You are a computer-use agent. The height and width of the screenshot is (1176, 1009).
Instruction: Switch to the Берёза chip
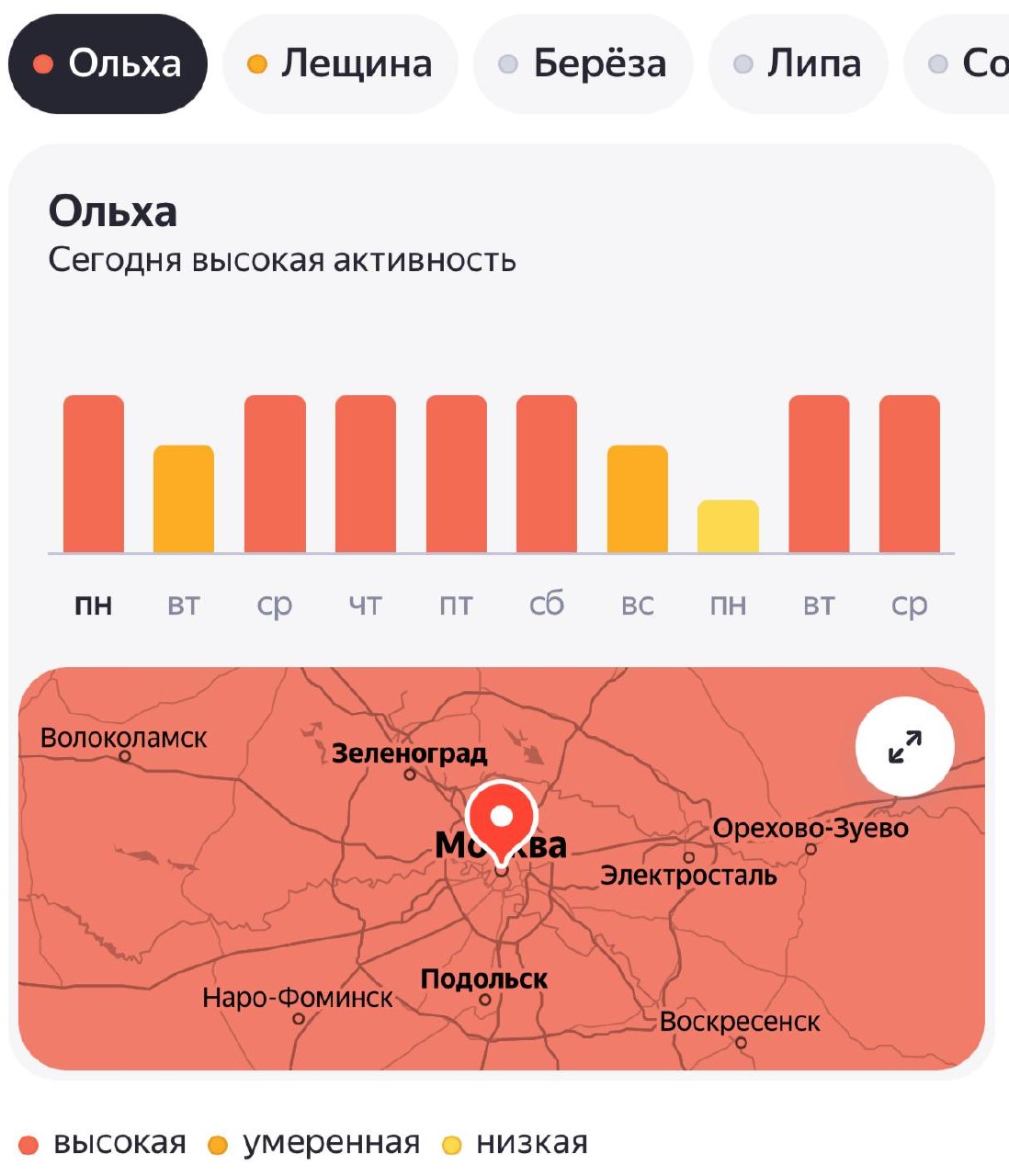[x=582, y=63]
